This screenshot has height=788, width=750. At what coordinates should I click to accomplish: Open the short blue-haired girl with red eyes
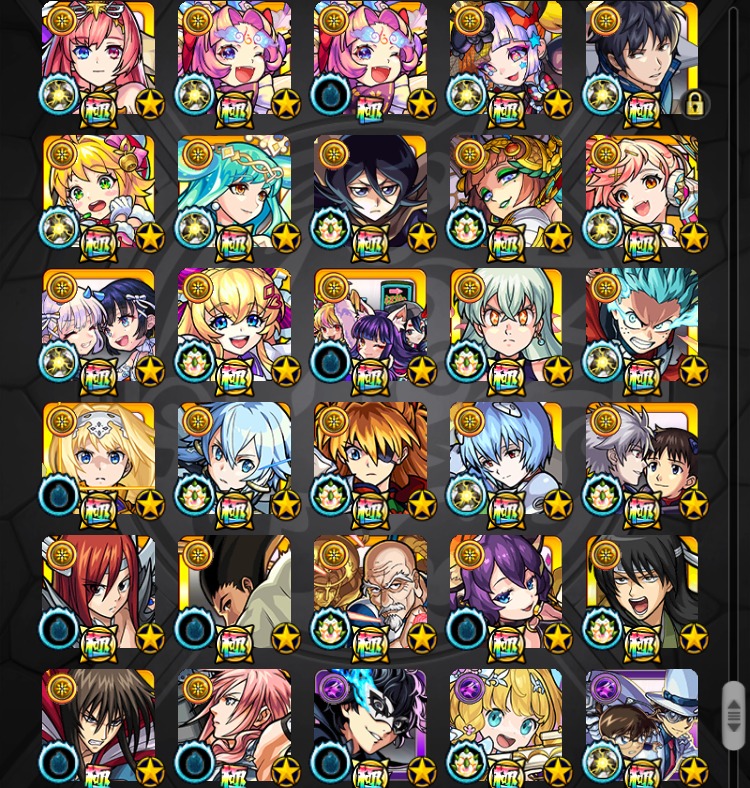505,458
